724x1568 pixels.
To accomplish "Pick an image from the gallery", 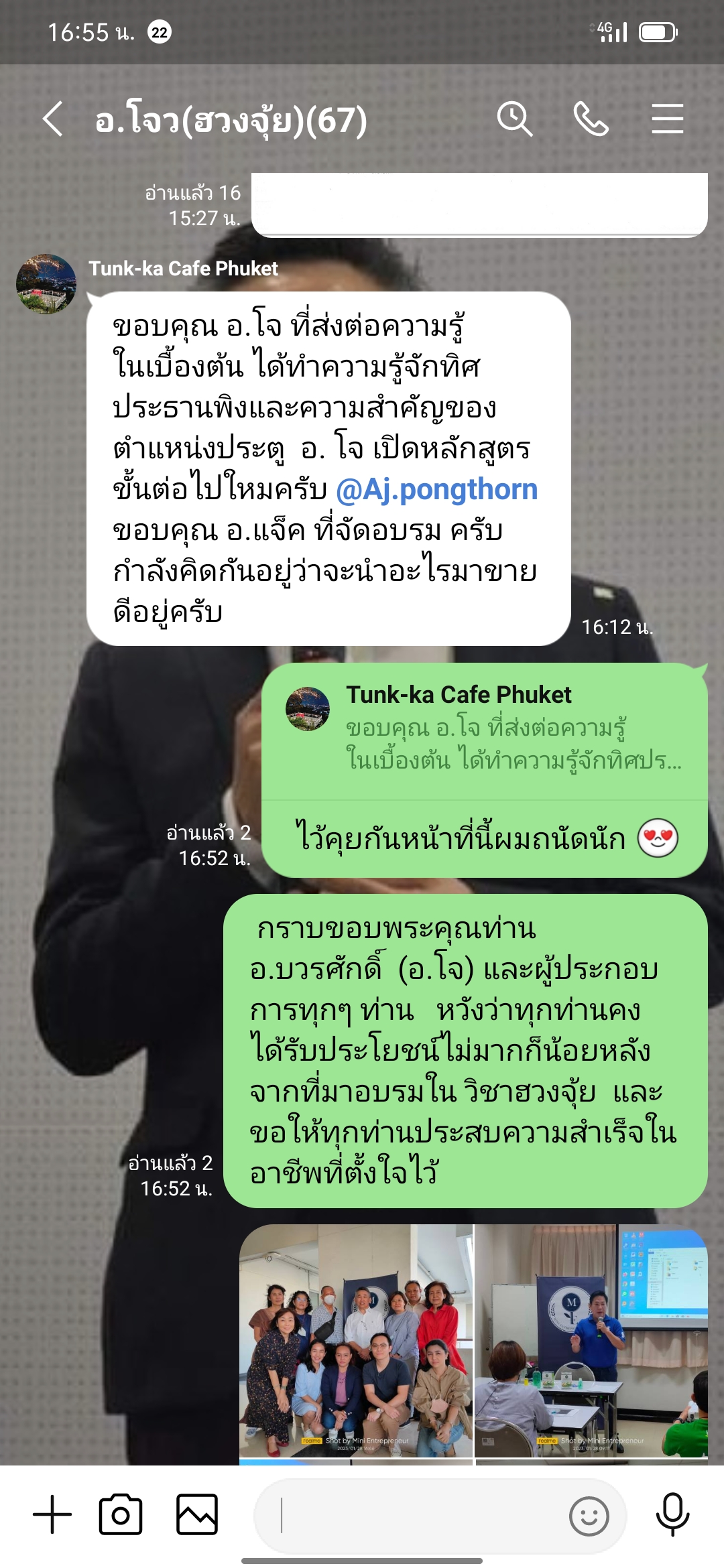I will click(x=197, y=1514).
